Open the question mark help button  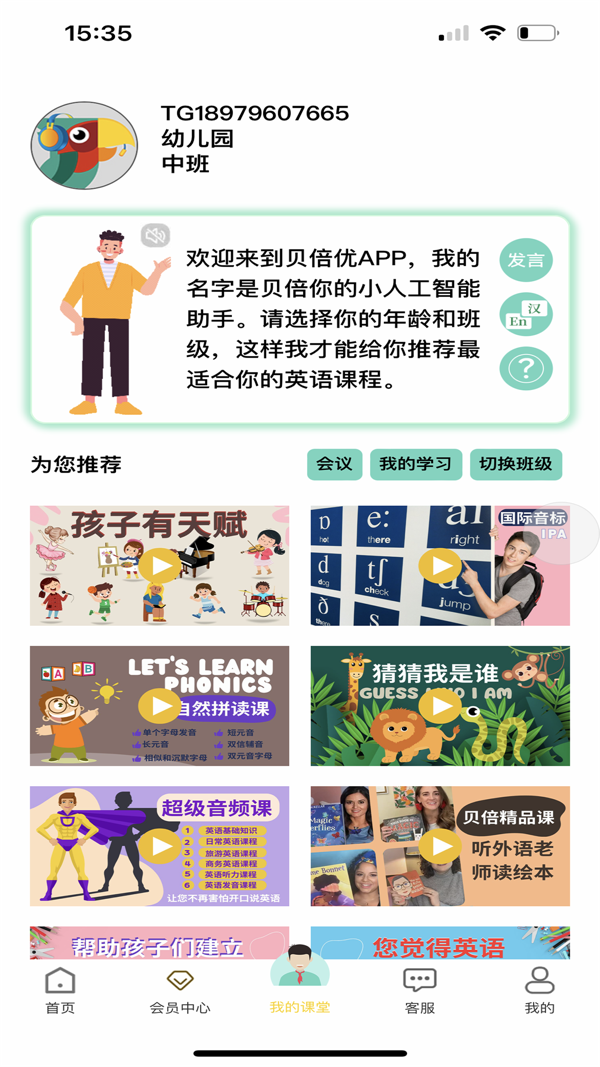point(526,369)
